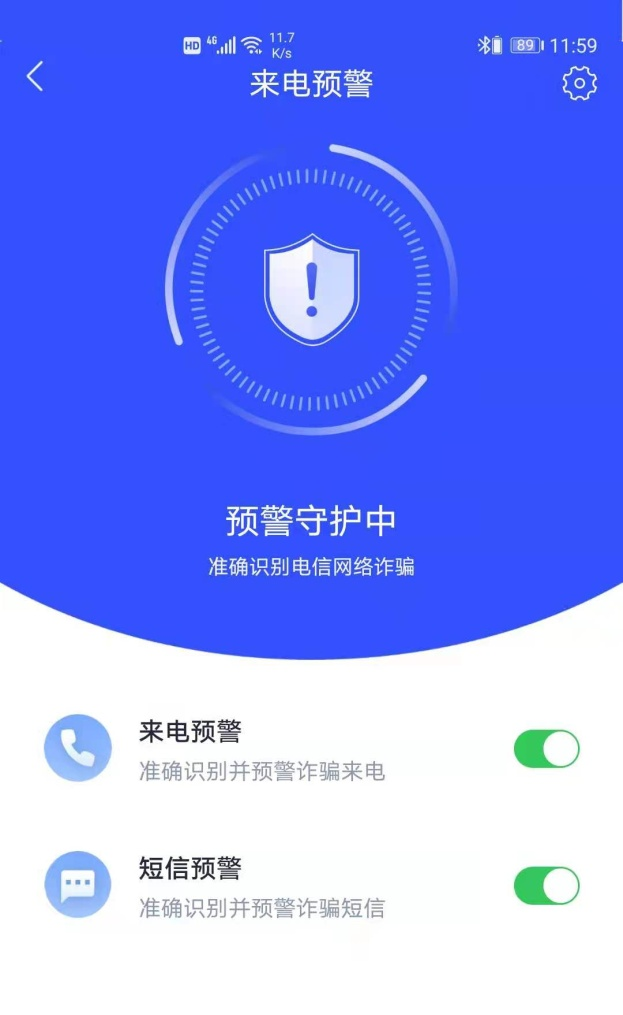This screenshot has height=1015, width=623.
Task: Disable the 短信预警 switch
Action: pyautogui.click(x=546, y=886)
